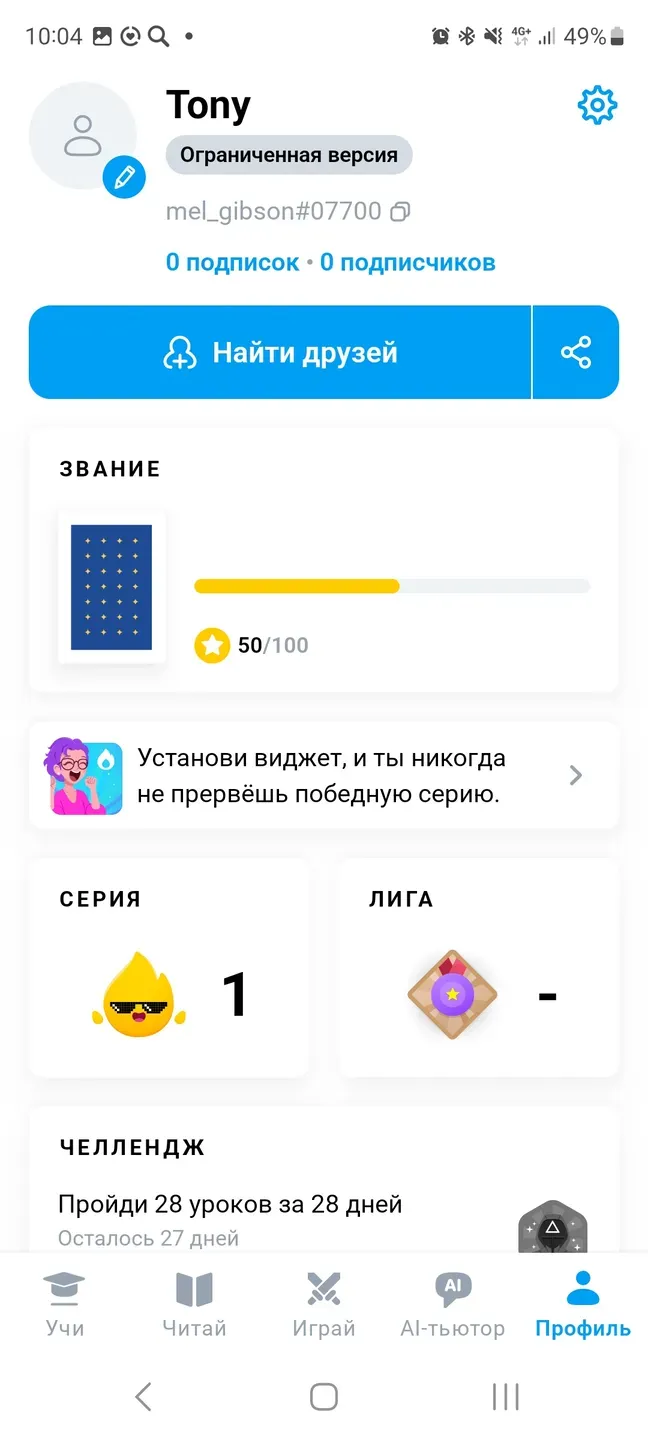This screenshot has width=648, height=1440.
Task: Open the Звание rank card
Action: (x=323, y=561)
